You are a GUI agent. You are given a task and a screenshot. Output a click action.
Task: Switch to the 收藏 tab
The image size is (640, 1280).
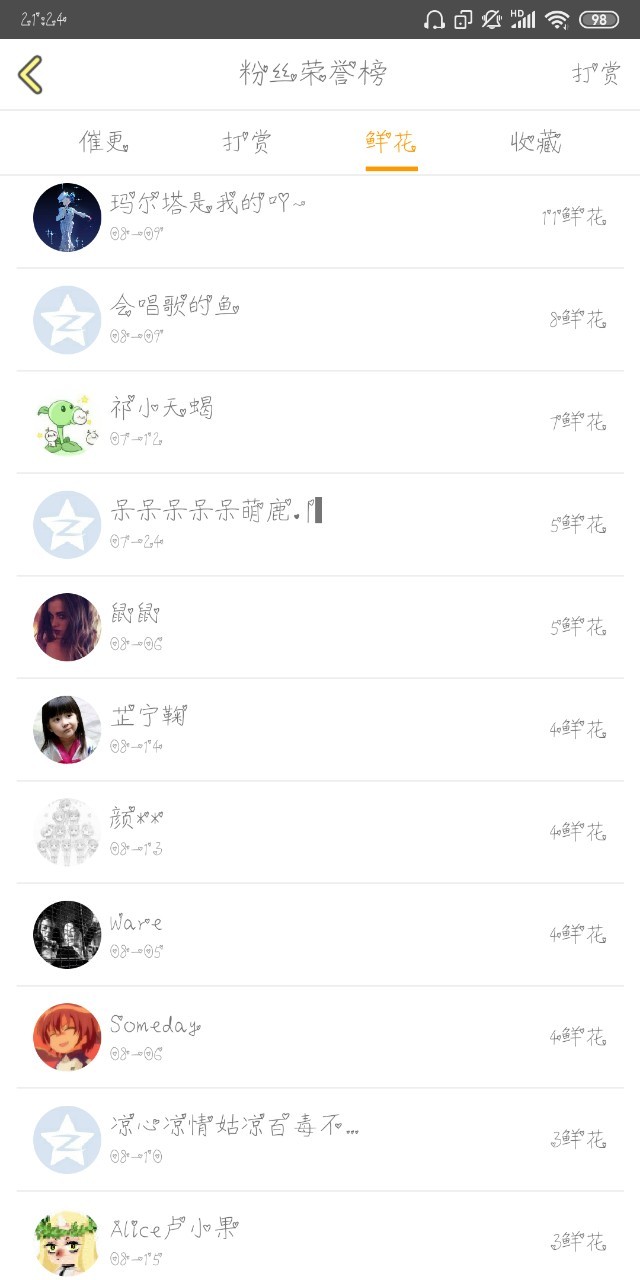[536, 142]
